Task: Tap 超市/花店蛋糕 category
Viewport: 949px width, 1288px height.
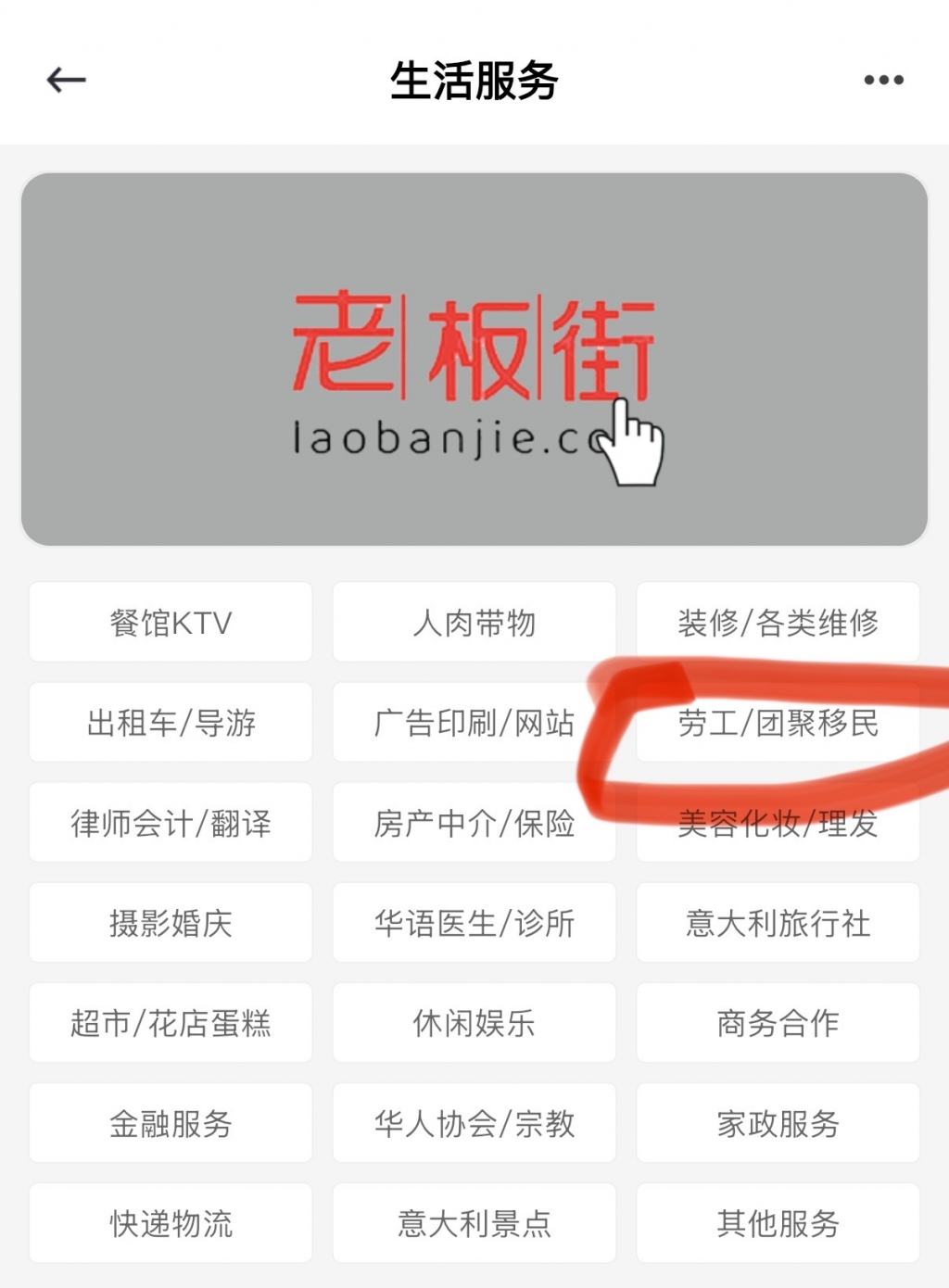Action: (x=171, y=1023)
